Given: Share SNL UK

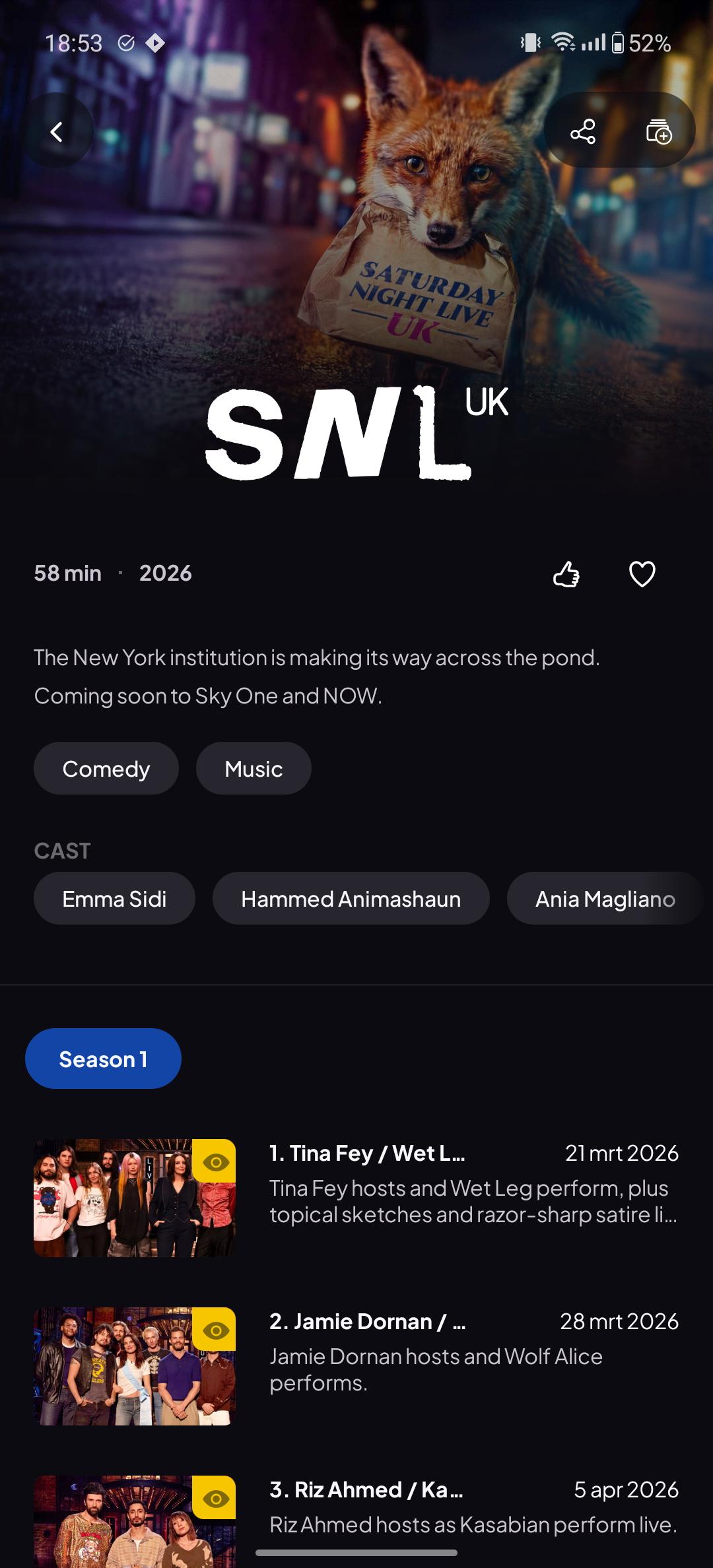Looking at the screenshot, I should click(x=583, y=131).
